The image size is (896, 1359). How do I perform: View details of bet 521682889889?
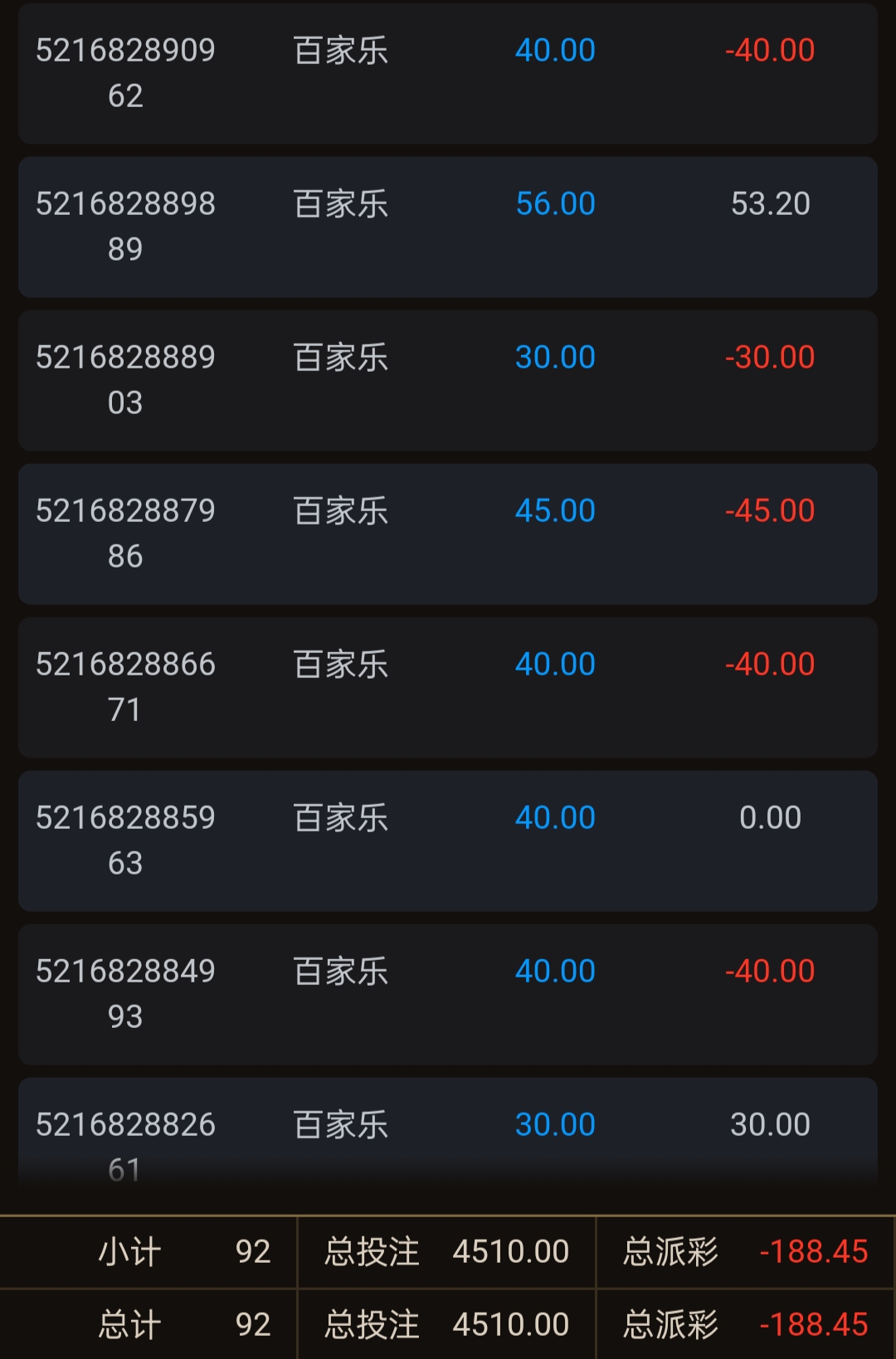[x=448, y=226]
